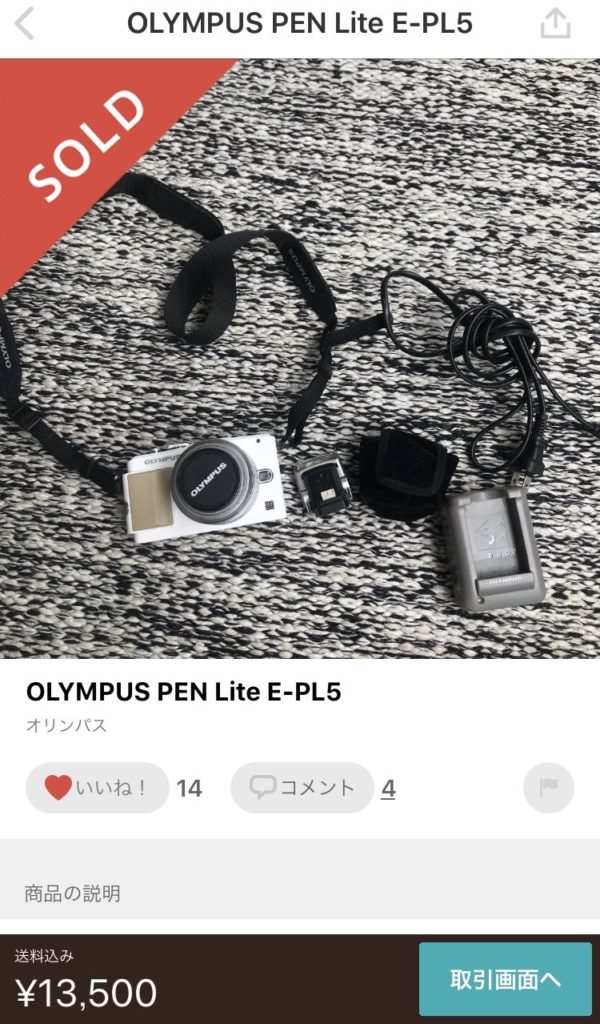Like the item with the いいね! button
This screenshot has width=600, height=1024.
pos(97,788)
